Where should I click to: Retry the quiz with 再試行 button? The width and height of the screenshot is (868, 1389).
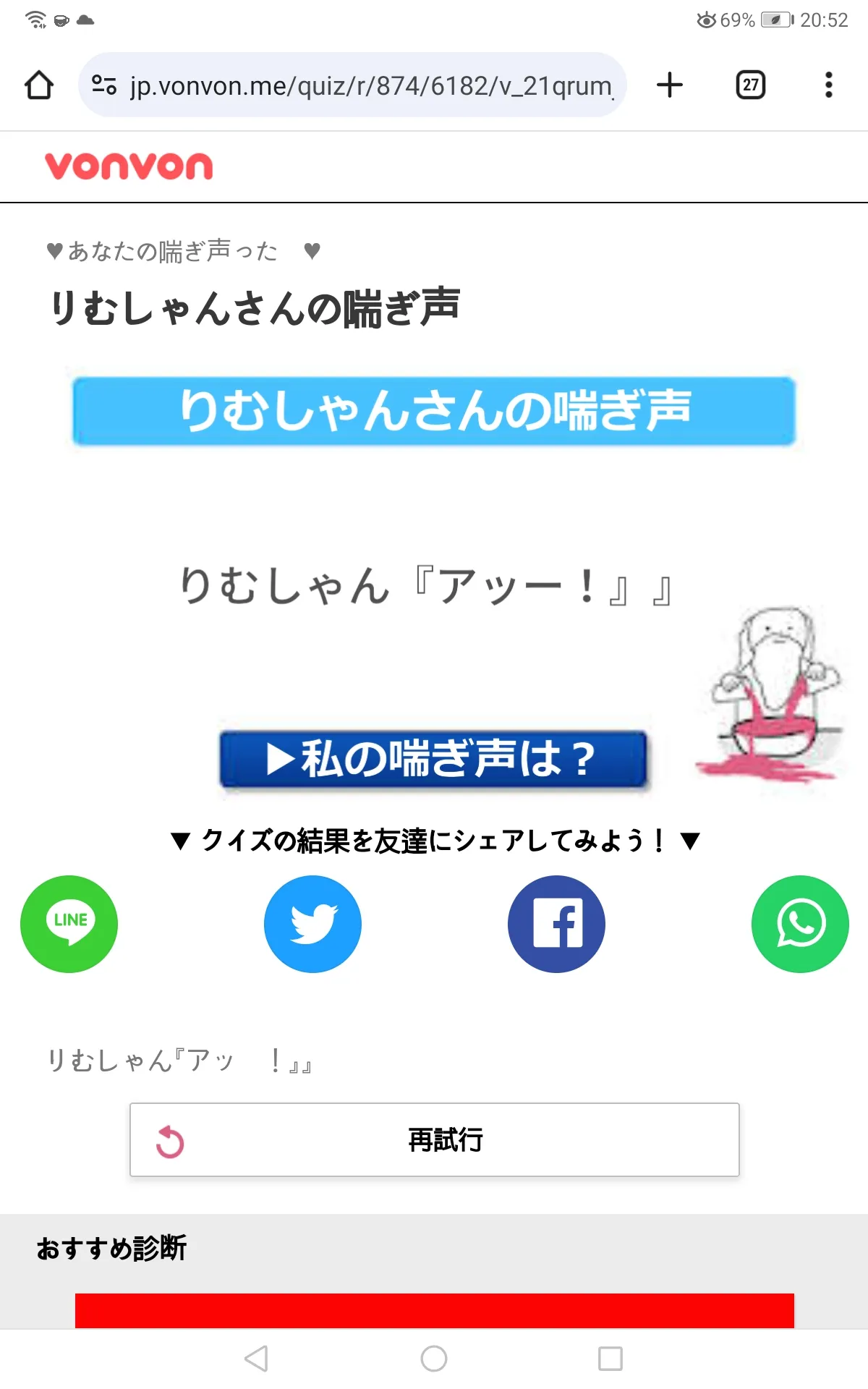(435, 1140)
